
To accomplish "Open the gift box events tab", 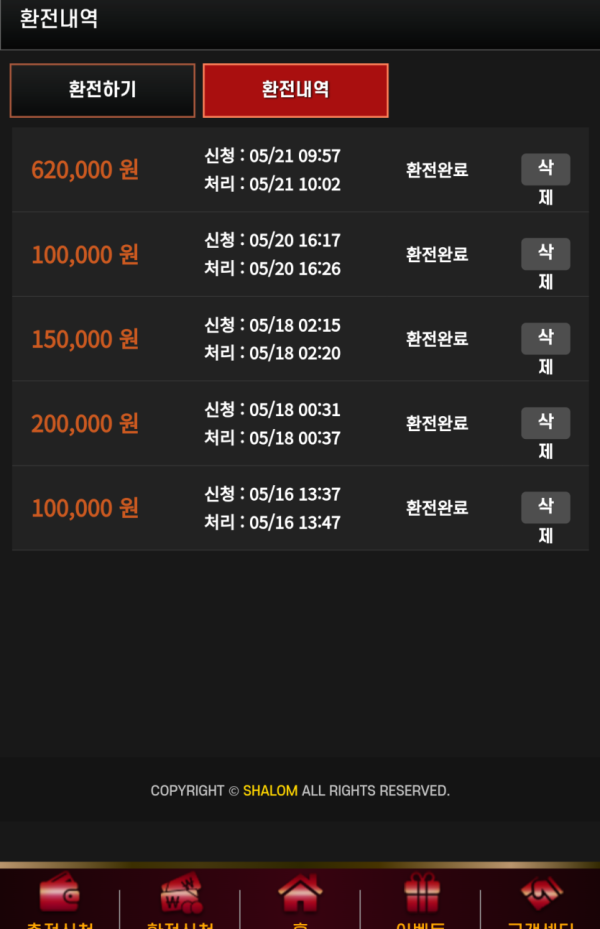I will tap(421, 900).
